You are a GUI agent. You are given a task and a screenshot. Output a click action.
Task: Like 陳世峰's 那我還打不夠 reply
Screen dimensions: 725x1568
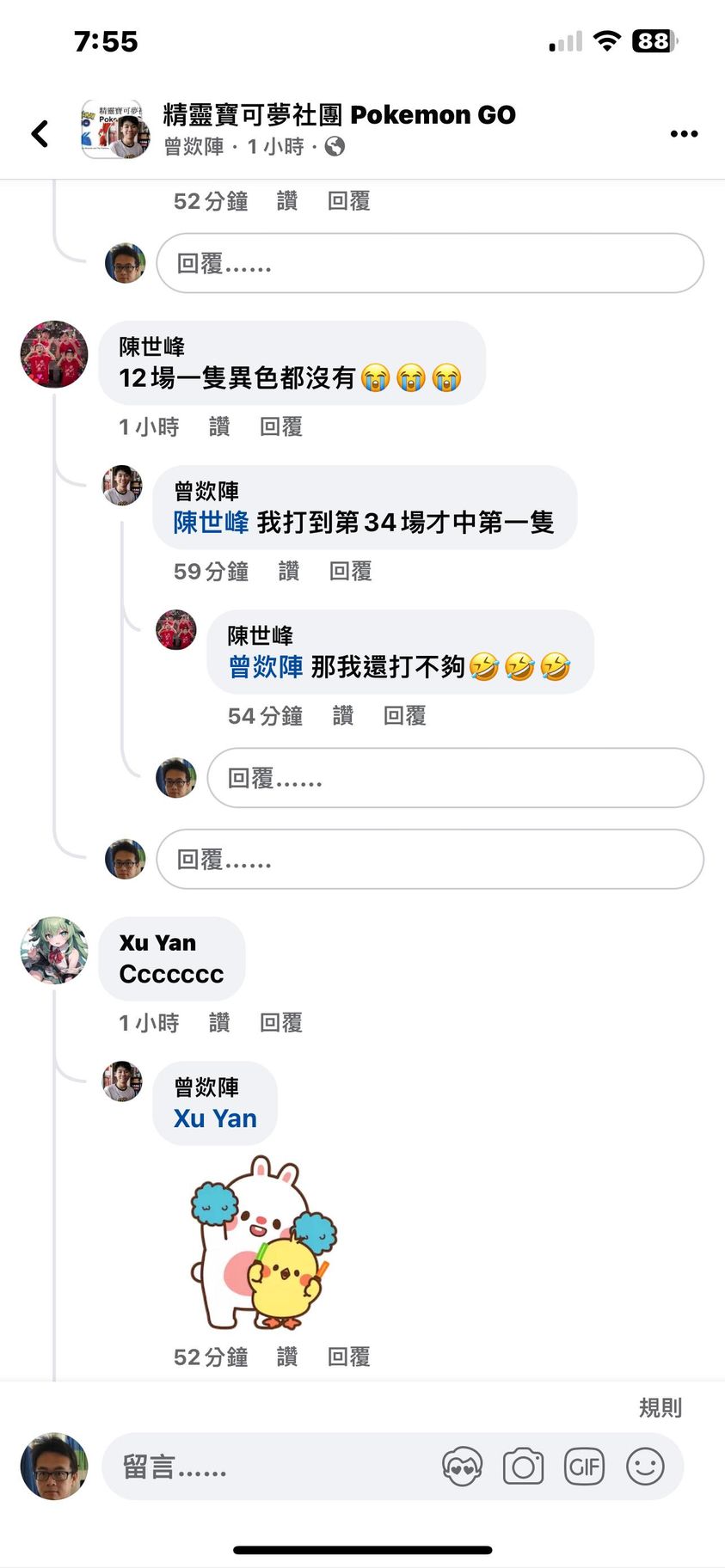(343, 715)
